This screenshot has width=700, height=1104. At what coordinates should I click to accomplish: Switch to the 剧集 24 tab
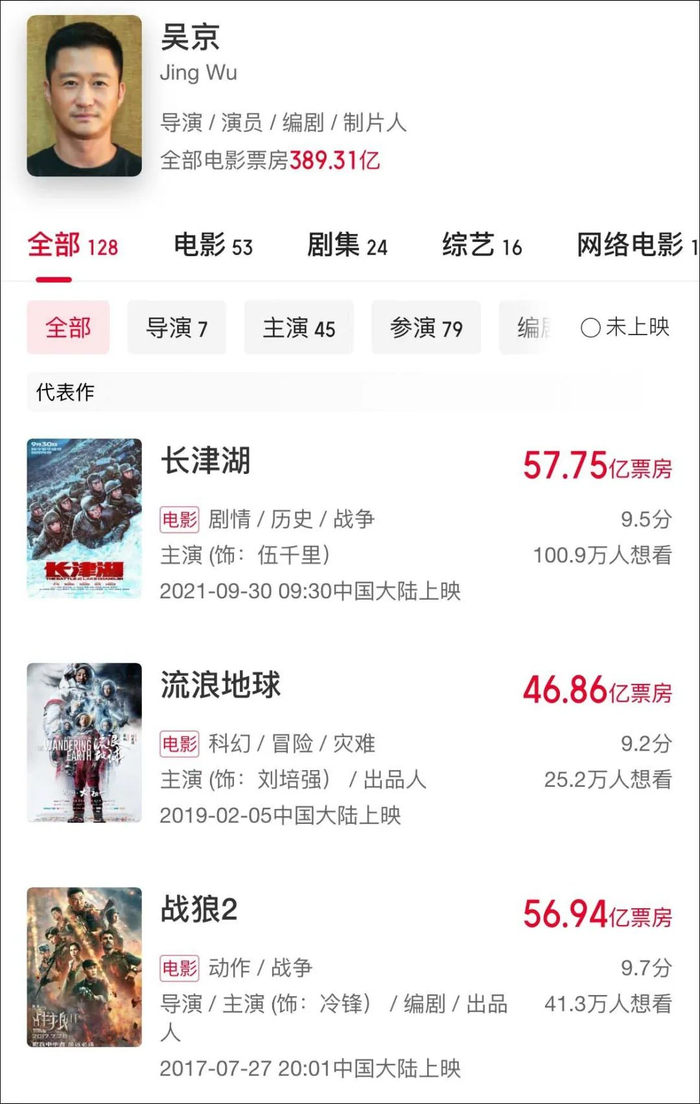(x=346, y=246)
